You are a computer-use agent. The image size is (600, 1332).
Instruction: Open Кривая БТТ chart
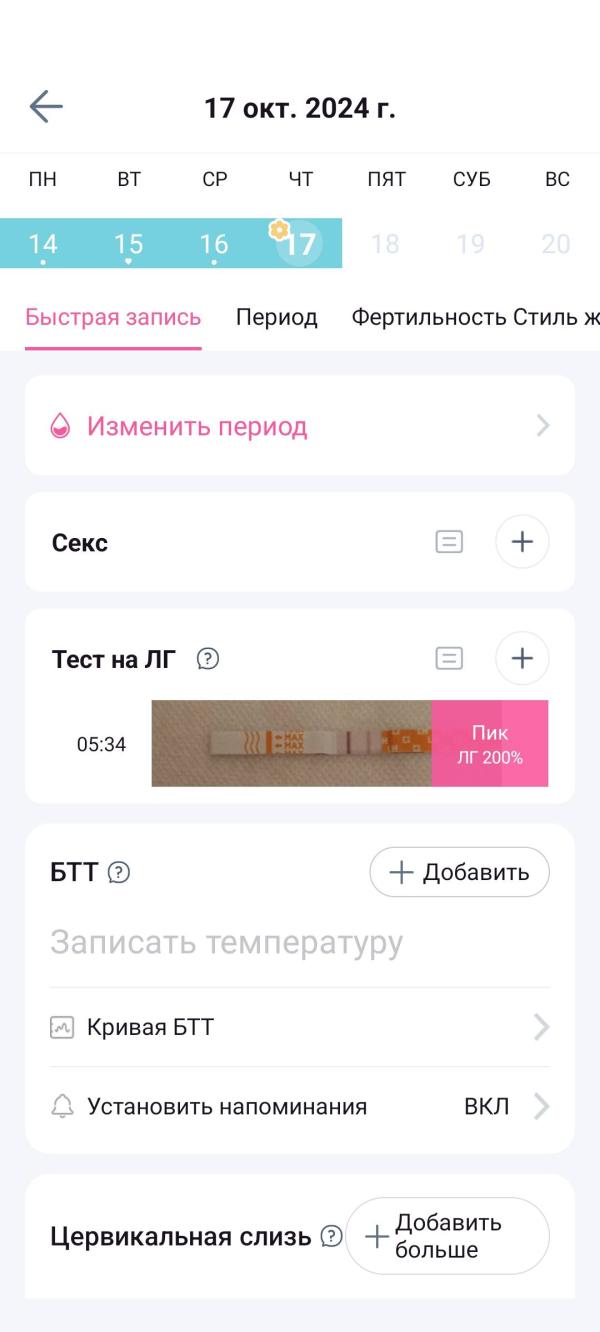click(300, 1027)
